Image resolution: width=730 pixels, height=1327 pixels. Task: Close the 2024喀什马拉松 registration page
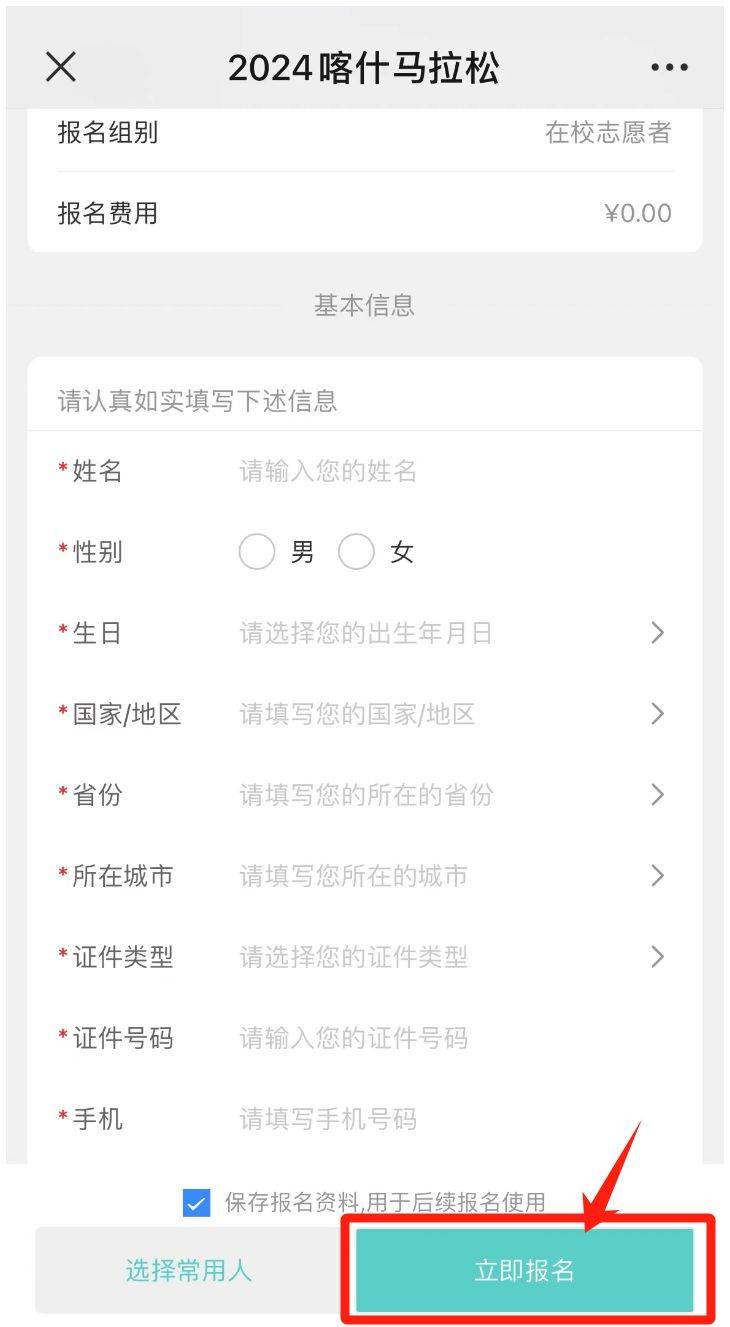point(60,67)
